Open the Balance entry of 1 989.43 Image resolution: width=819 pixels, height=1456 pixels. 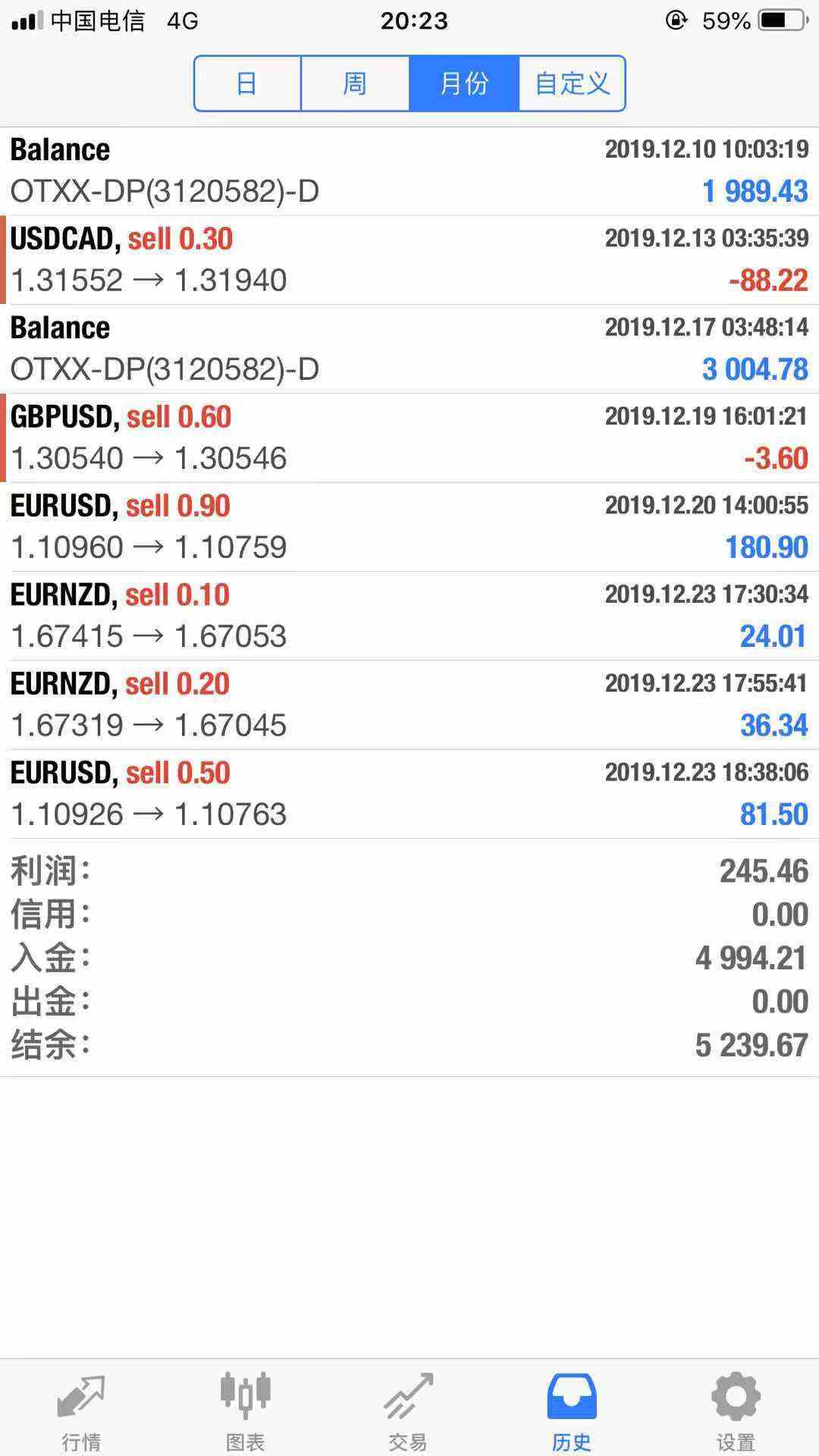[x=409, y=171]
